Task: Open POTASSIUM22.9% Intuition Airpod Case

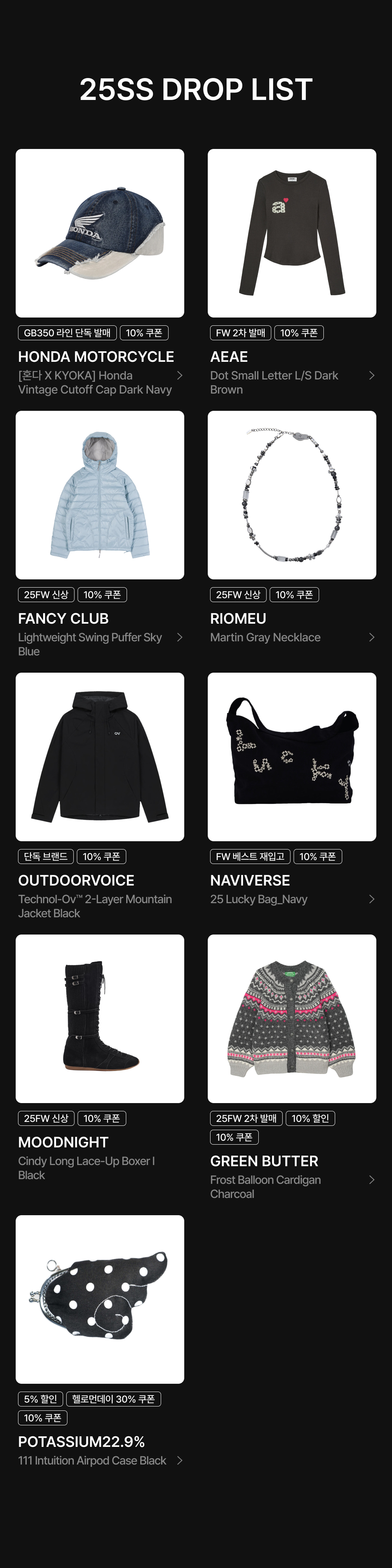Action: (100, 1299)
